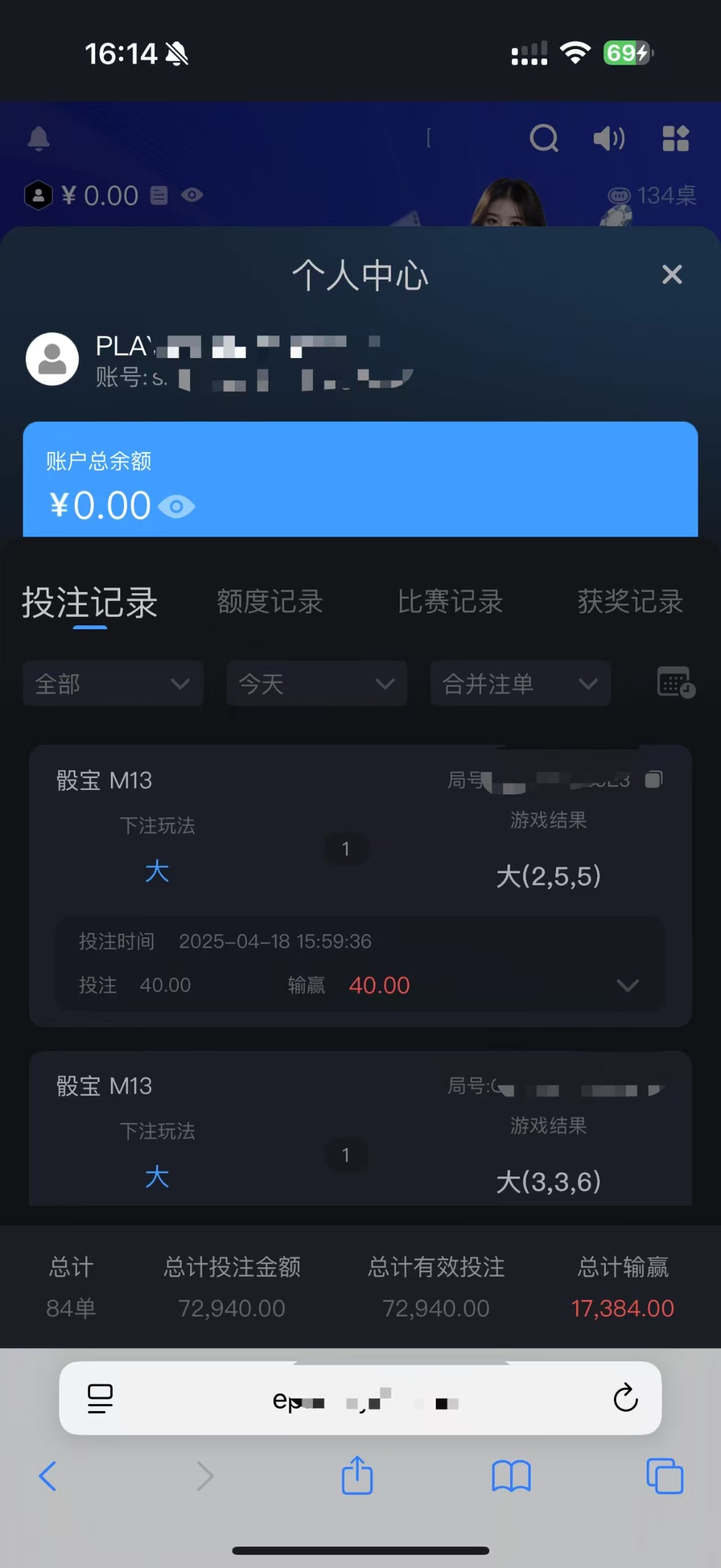The image size is (721, 1568).
Task: Show all open Safari tabs
Action: tap(664, 1476)
